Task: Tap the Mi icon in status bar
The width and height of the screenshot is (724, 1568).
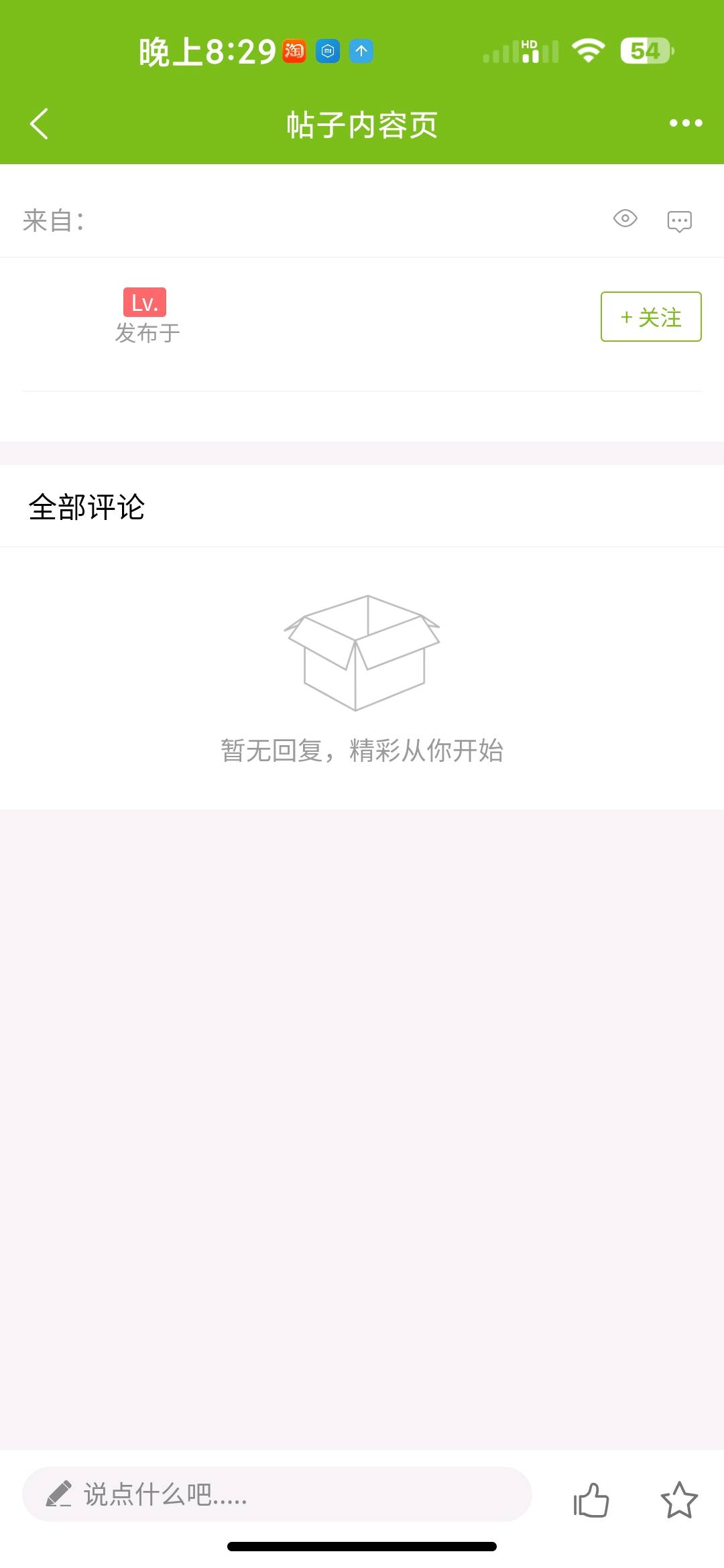Action: tap(328, 50)
